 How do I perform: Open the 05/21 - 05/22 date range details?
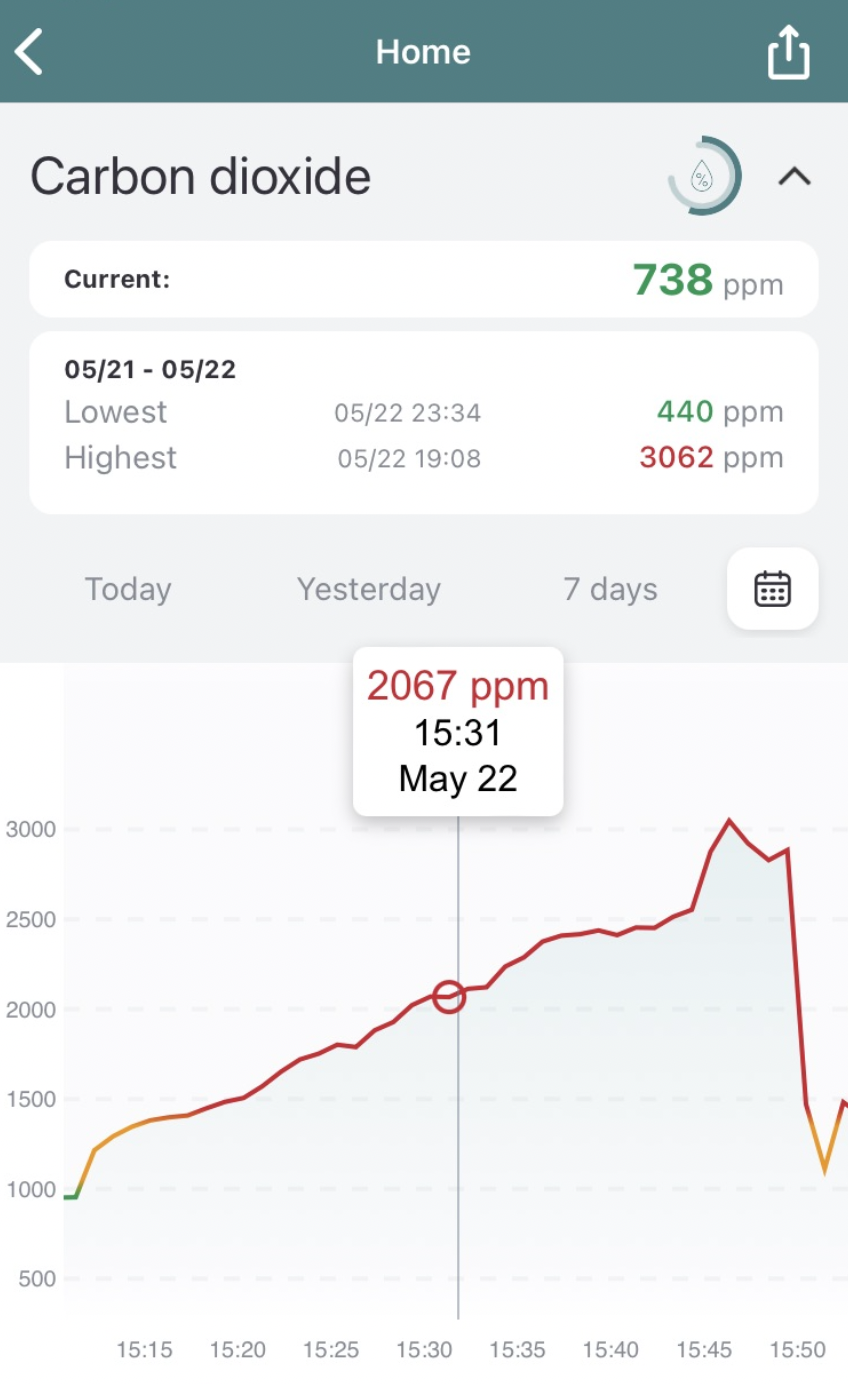[150, 370]
